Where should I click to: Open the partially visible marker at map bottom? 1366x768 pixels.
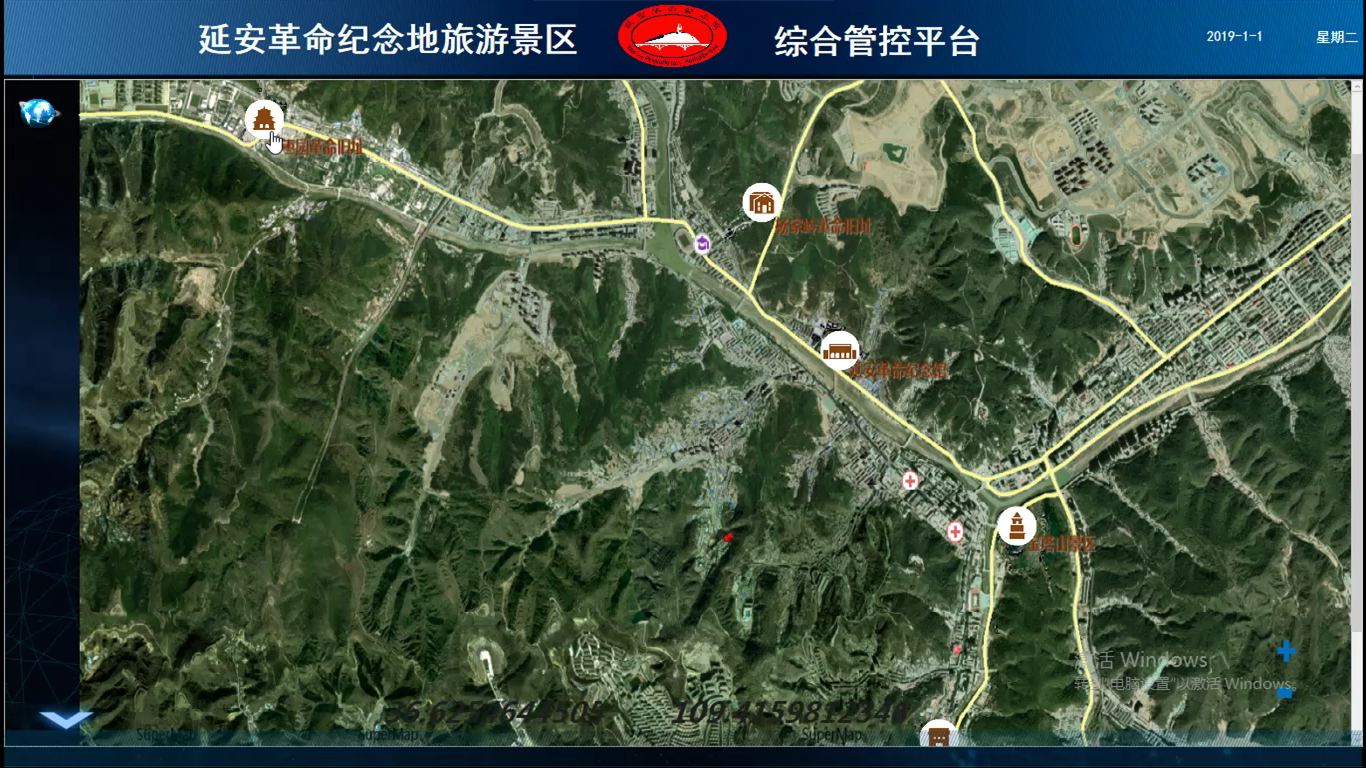click(x=938, y=735)
